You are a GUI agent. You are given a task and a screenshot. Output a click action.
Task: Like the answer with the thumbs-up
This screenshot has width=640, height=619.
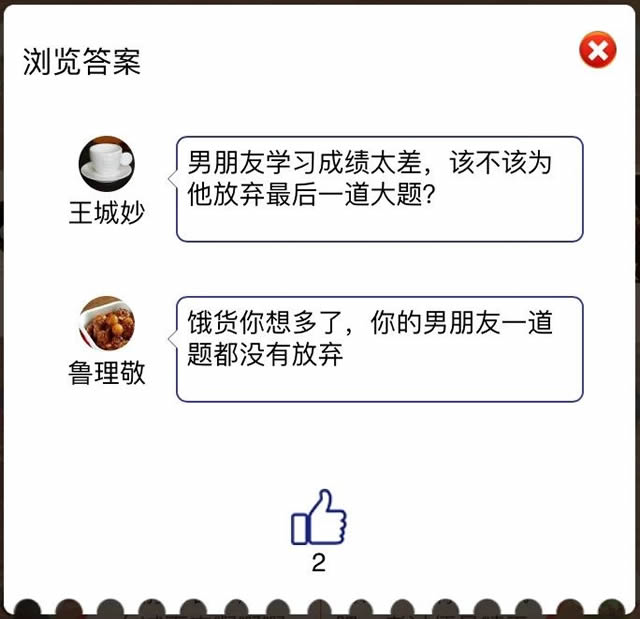coord(318,518)
